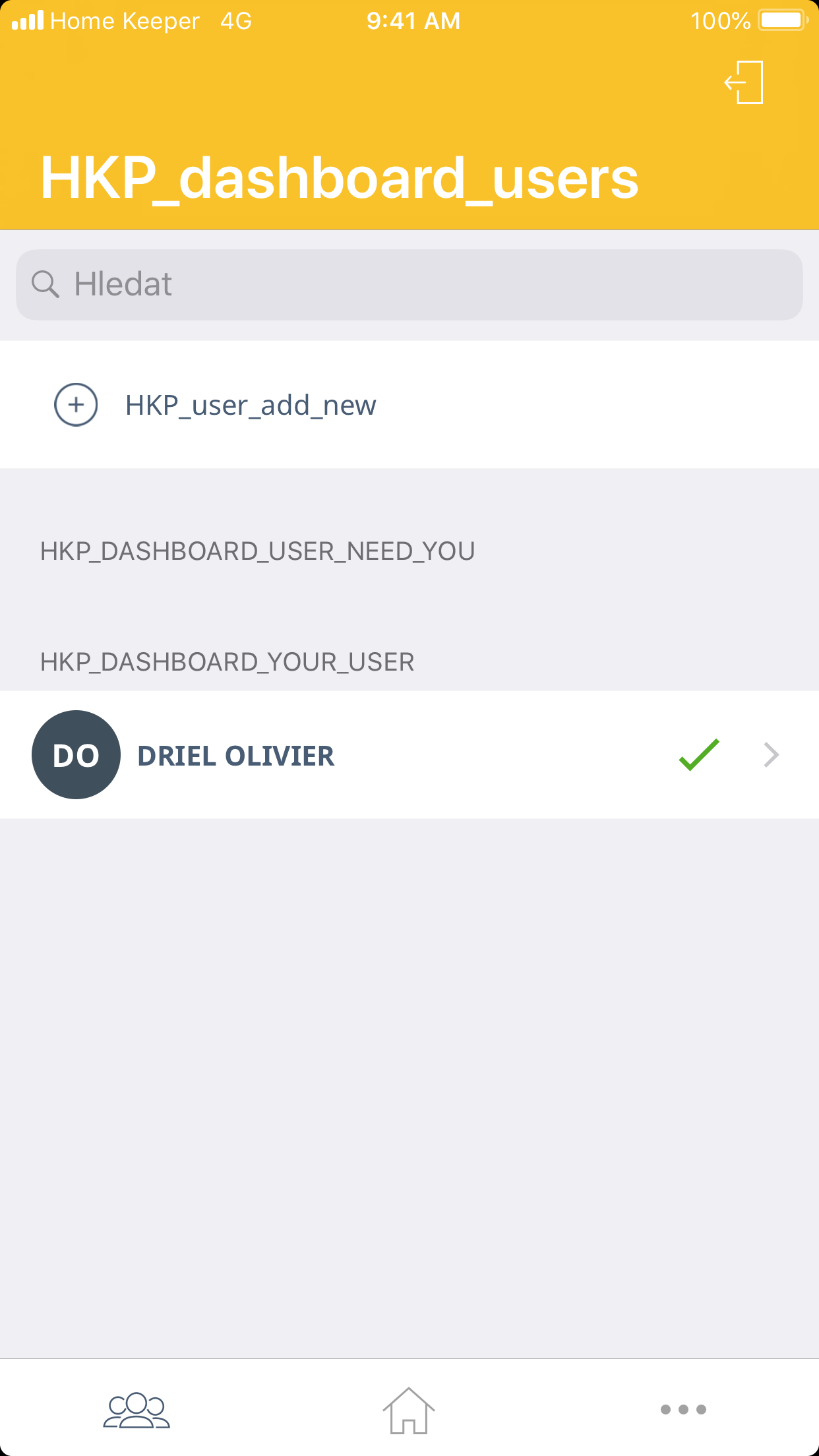Focus the Hledat search field
This screenshot has height=1456, width=819.
[409, 285]
